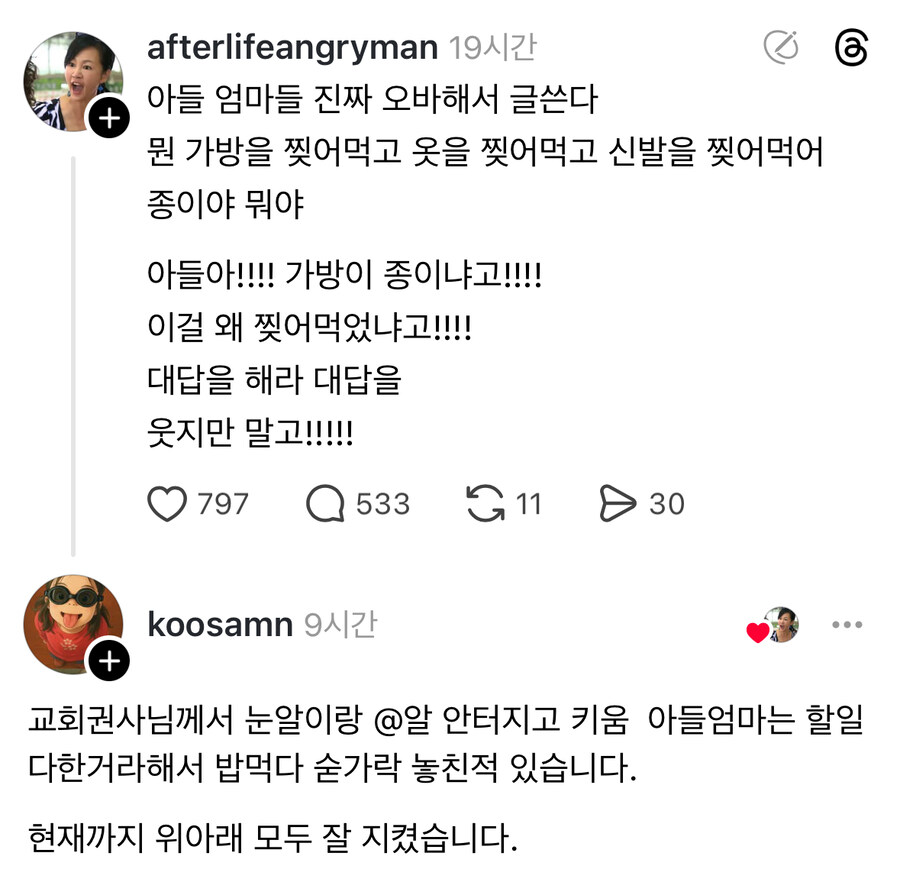900x882 pixels.
Task: Follow koosamn via avatar plus badge
Action: coord(109,662)
